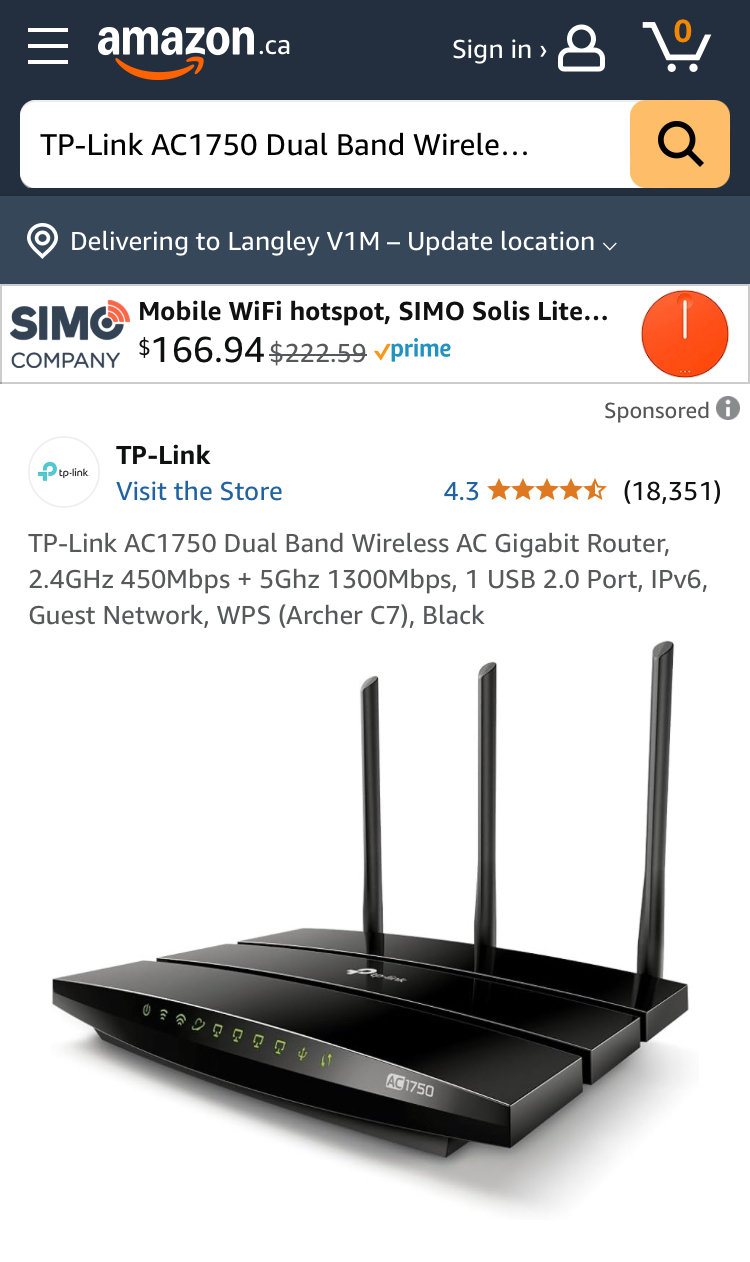Screen dimensions: 750x1262
Task: Submit search with magnifier button
Action: point(680,144)
